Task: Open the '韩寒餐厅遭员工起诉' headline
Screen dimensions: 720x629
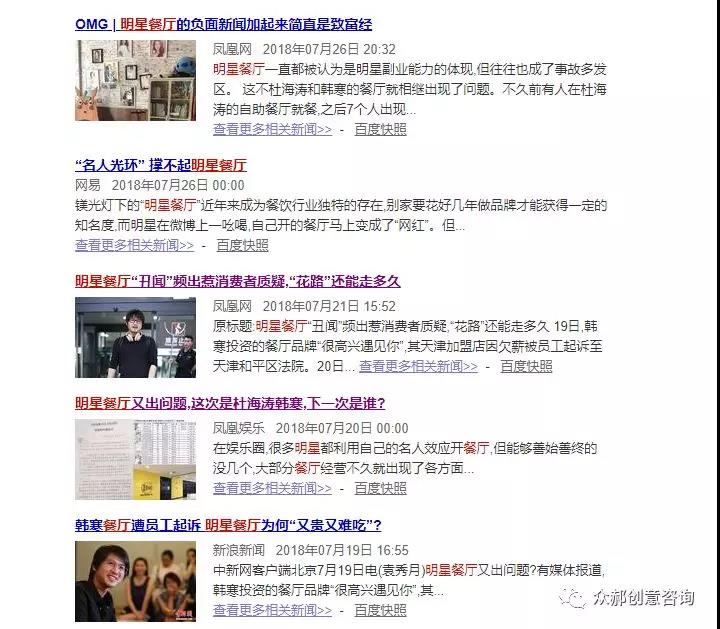Action: coord(228,525)
